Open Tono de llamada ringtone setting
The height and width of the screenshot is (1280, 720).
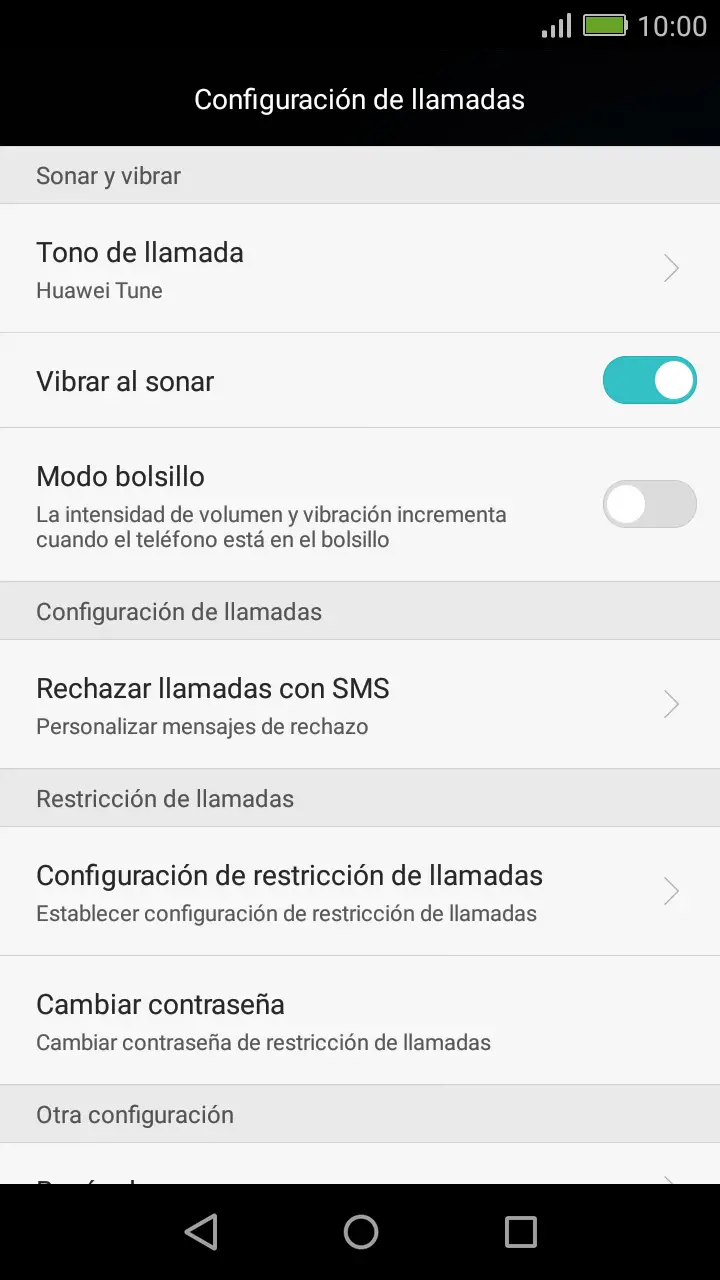coord(360,268)
